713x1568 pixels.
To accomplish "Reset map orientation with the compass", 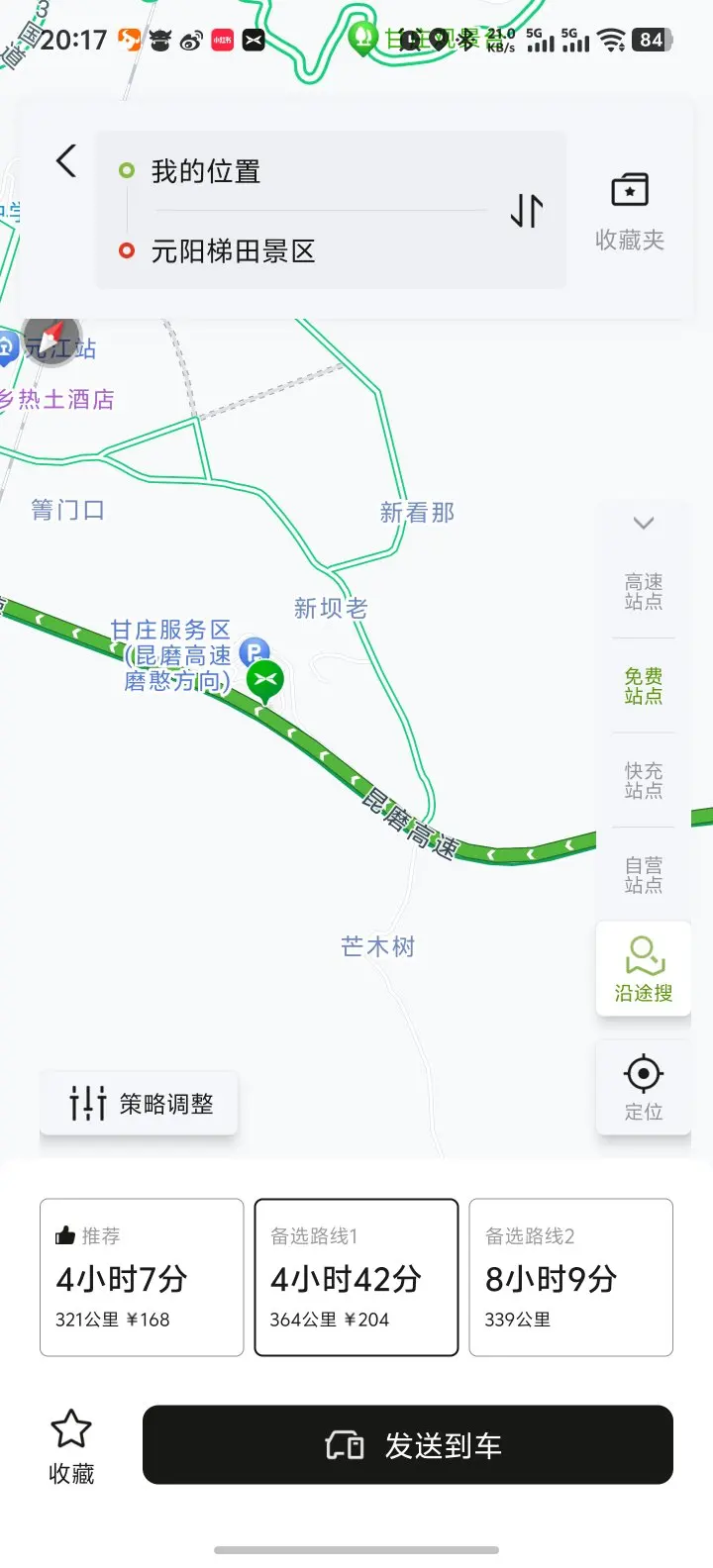I will point(53,339).
